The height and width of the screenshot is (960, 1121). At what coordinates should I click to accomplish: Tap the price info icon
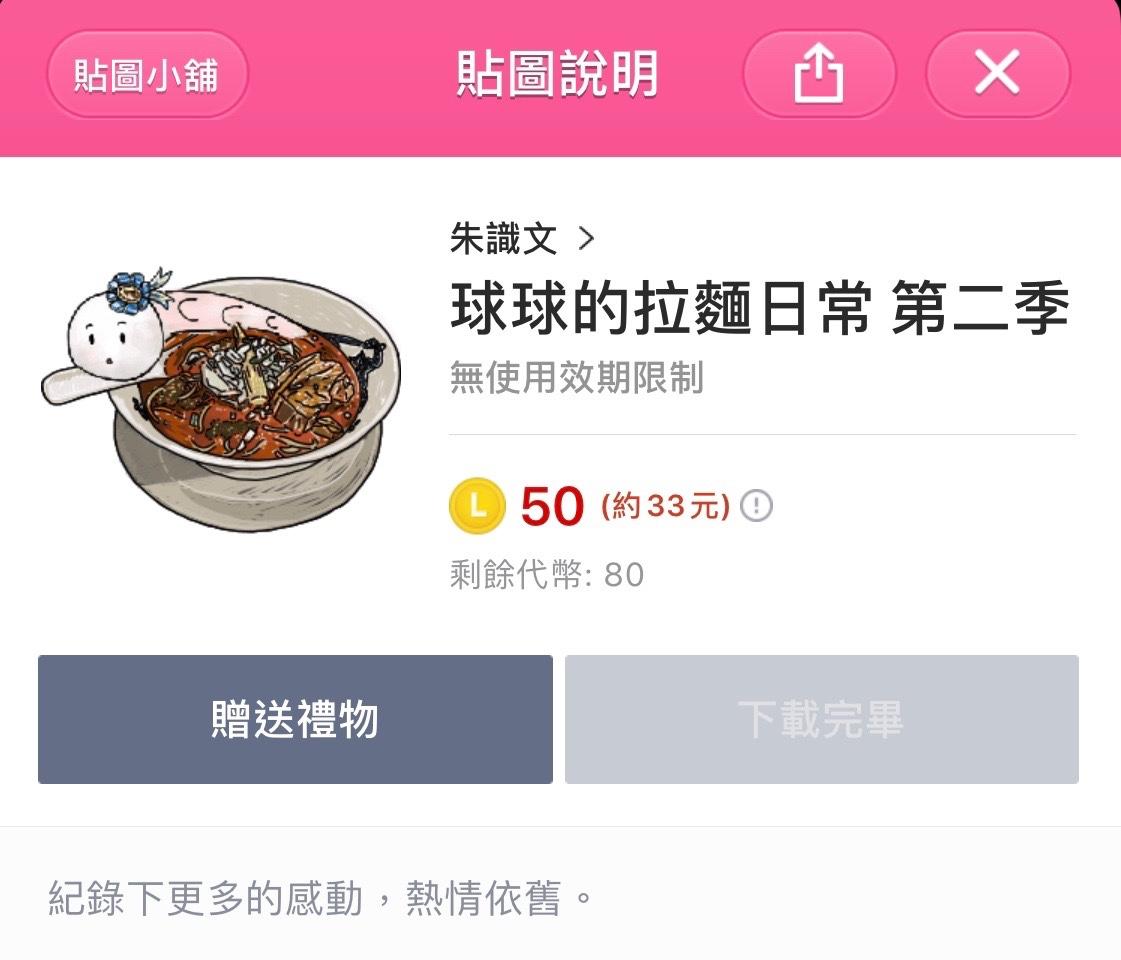756,506
